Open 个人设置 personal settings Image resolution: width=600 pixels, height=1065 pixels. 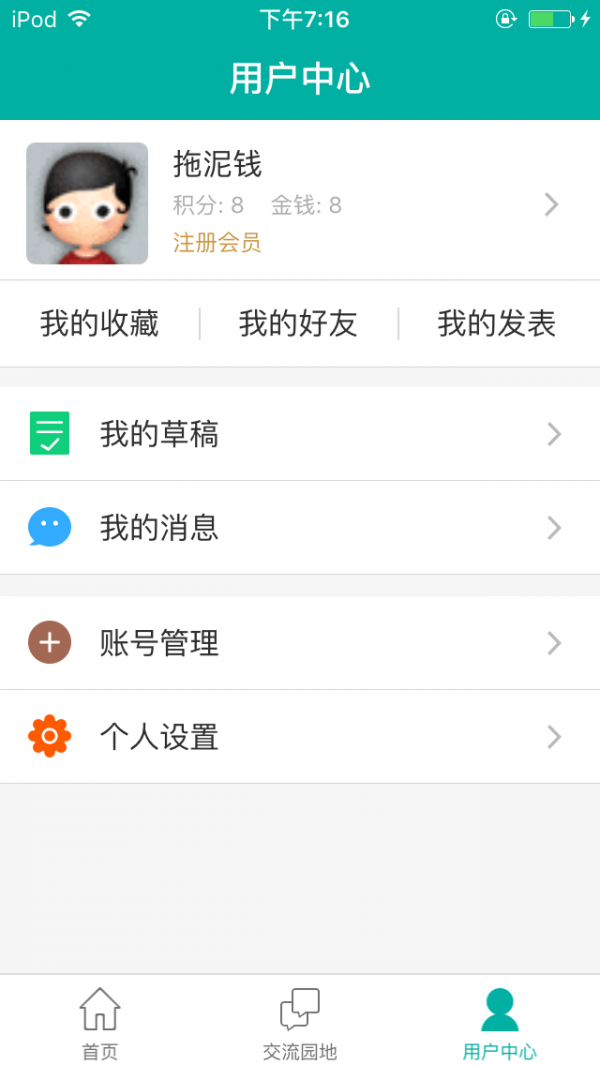click(300, 737)
